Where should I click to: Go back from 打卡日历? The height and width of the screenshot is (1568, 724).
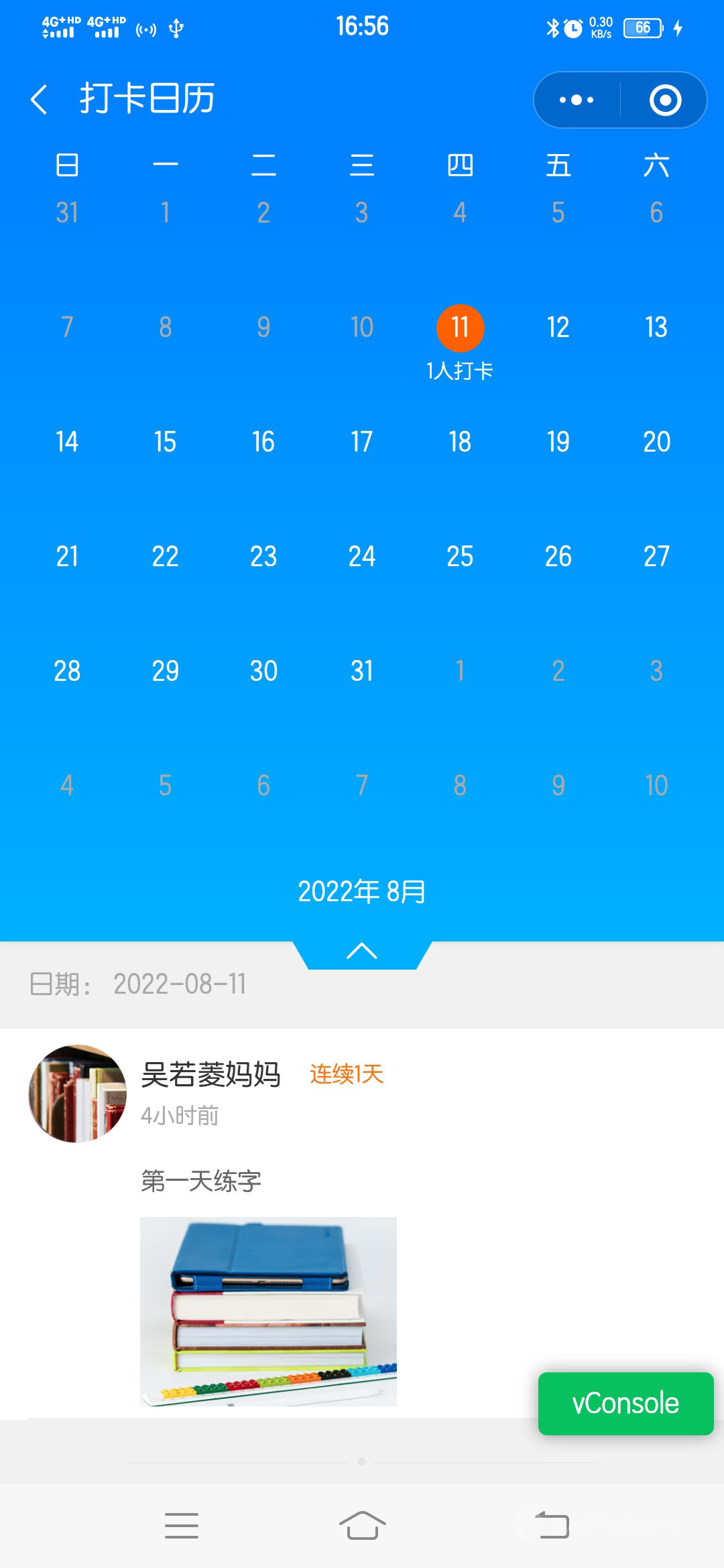click(40, 99)
